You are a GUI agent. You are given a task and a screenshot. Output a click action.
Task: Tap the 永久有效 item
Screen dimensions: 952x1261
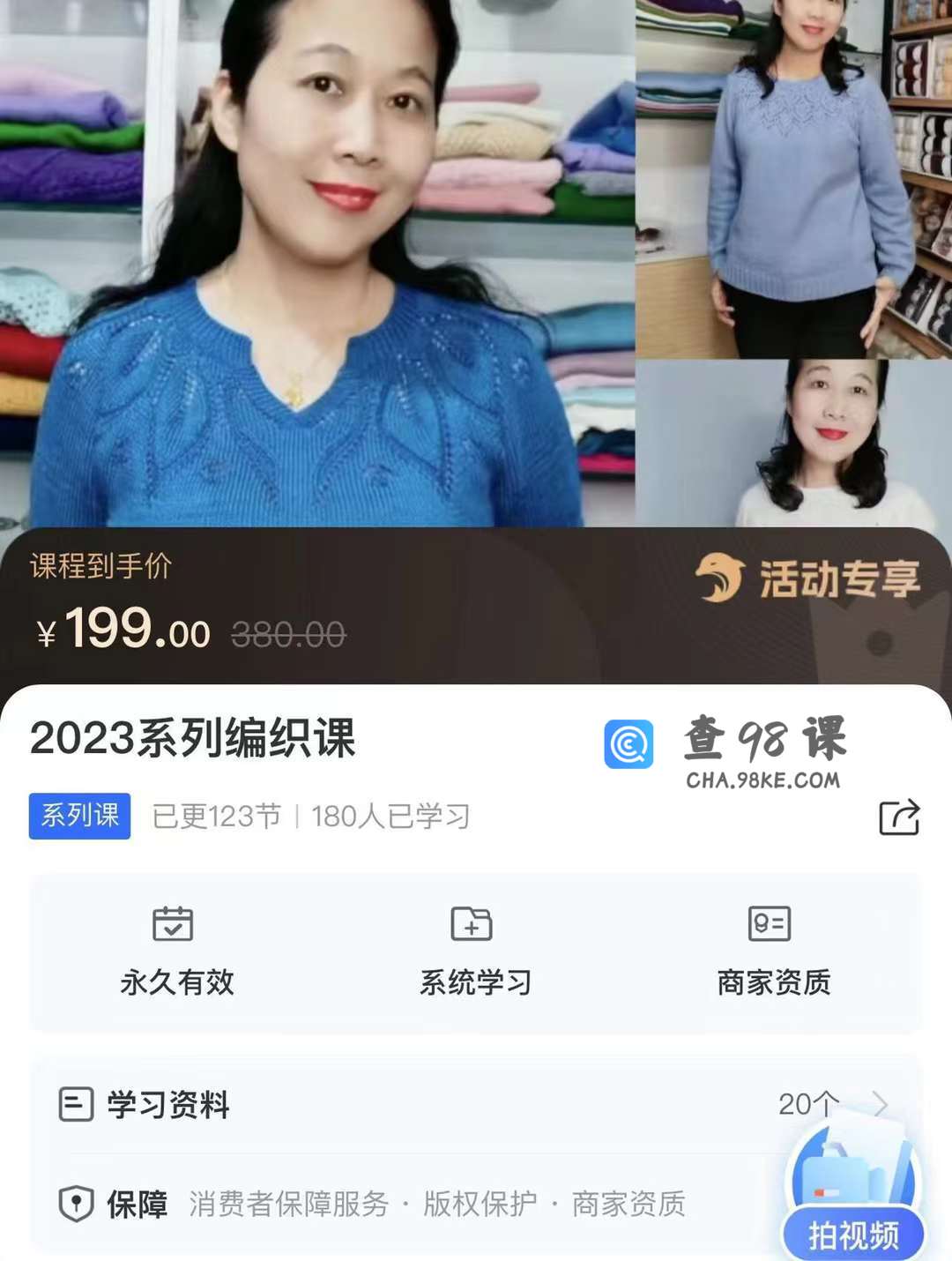pyautogui.click(x=176, y=952)
